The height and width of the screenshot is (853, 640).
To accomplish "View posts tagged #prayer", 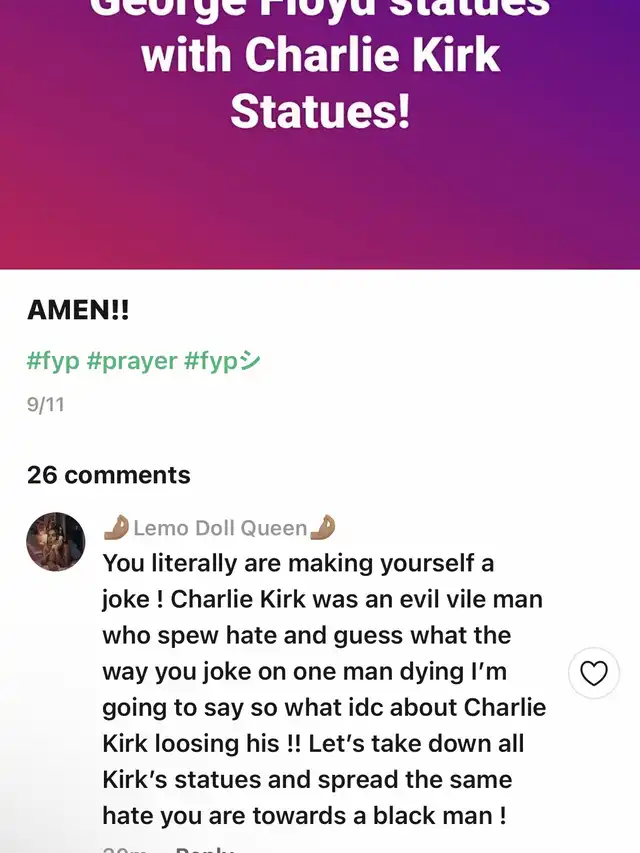I will 131,361.
